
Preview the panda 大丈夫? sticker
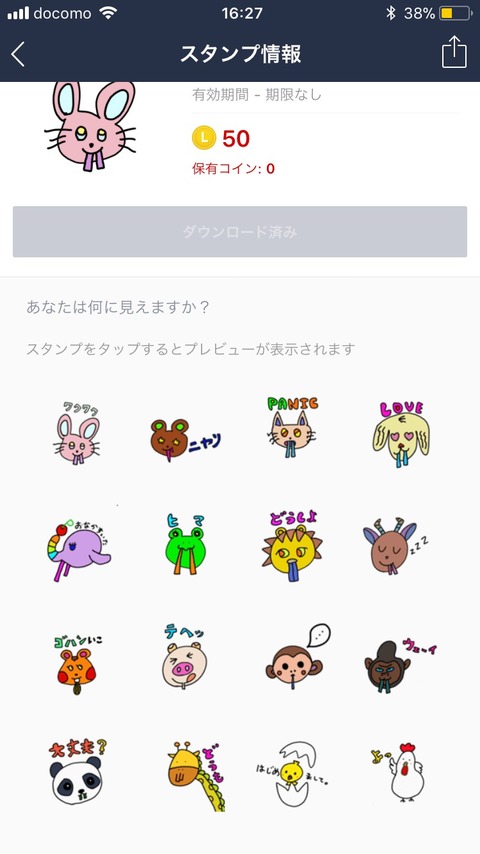[x=78, y=773]
